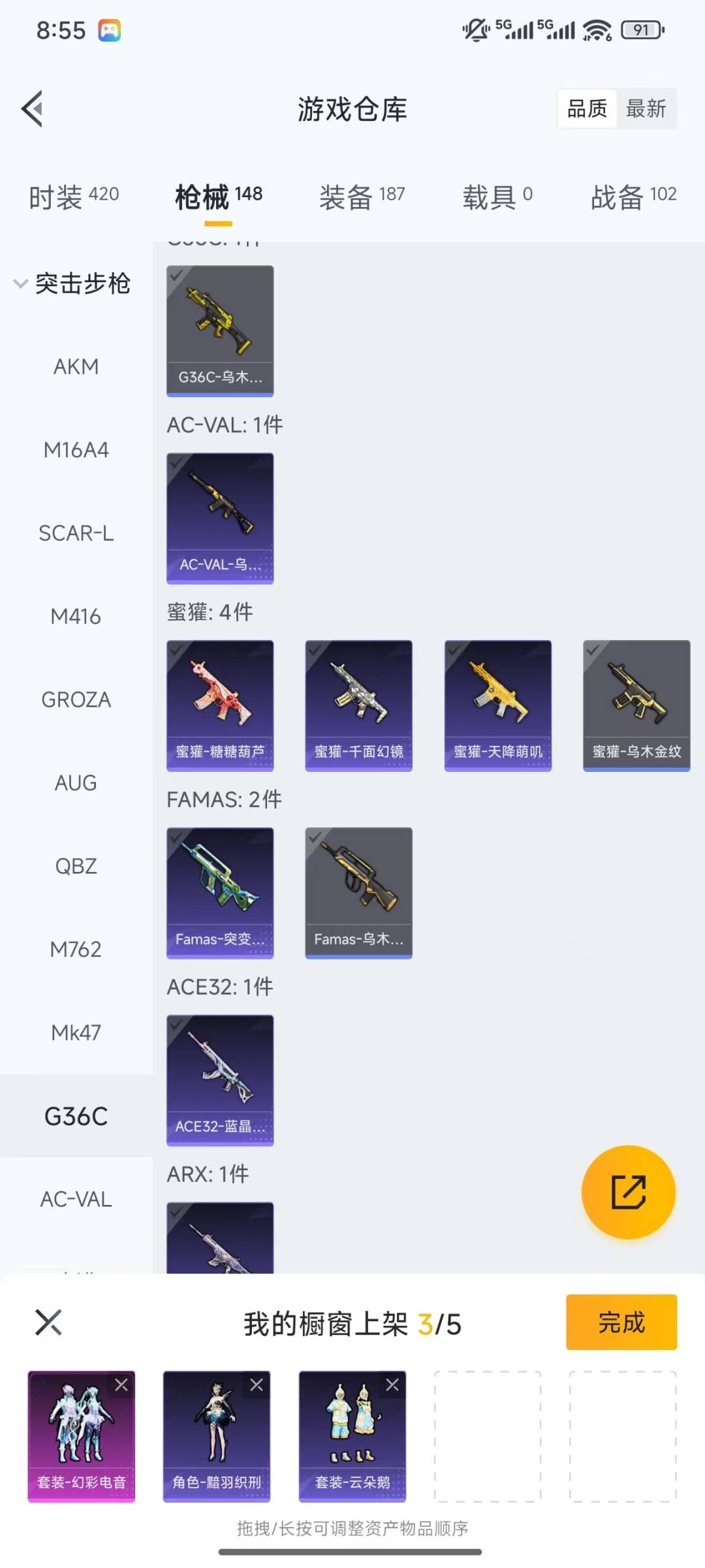Tap the orange share floating button
705x1568 pixels.
pyautogui.click(x=628, y=1192)
